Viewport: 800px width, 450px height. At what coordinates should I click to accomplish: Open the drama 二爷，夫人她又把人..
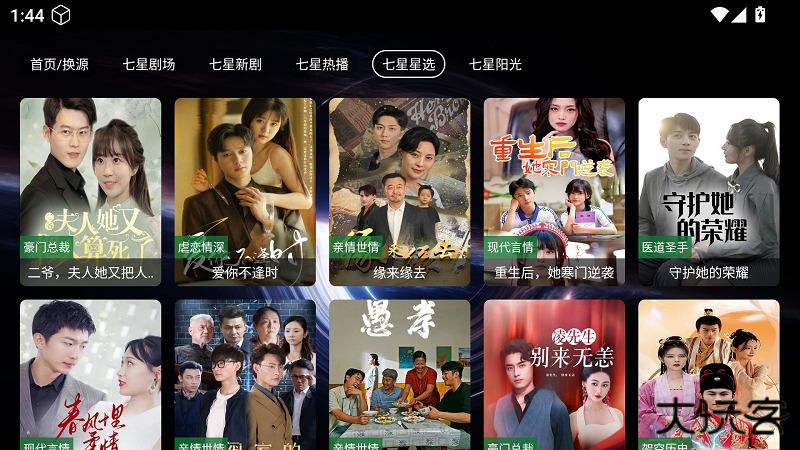tap(90, 191)
